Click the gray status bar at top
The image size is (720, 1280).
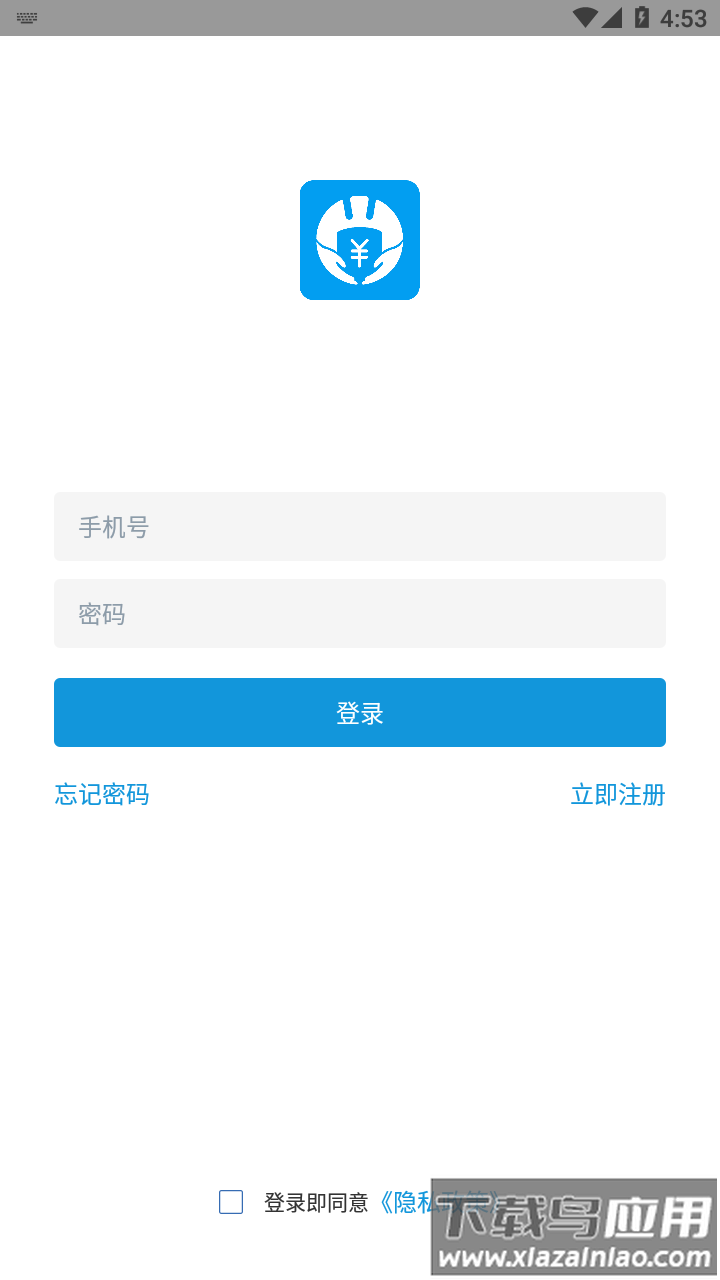[x=360, y=16]
